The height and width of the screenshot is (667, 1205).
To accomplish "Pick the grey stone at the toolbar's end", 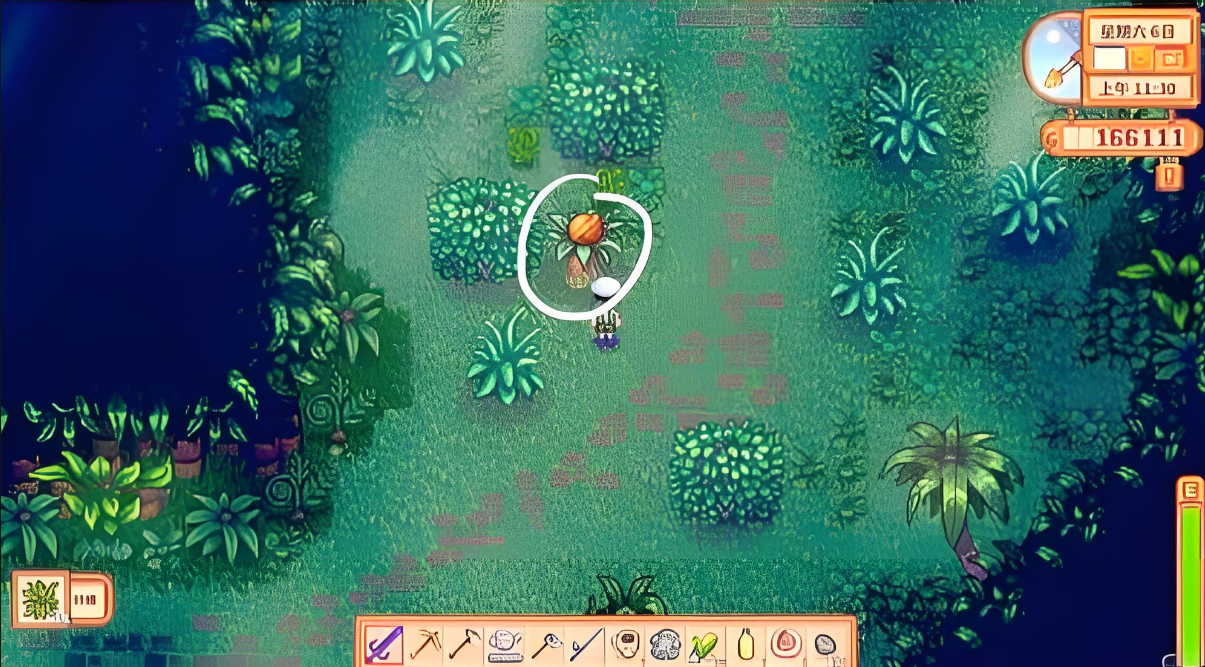I will click(826, 645).
